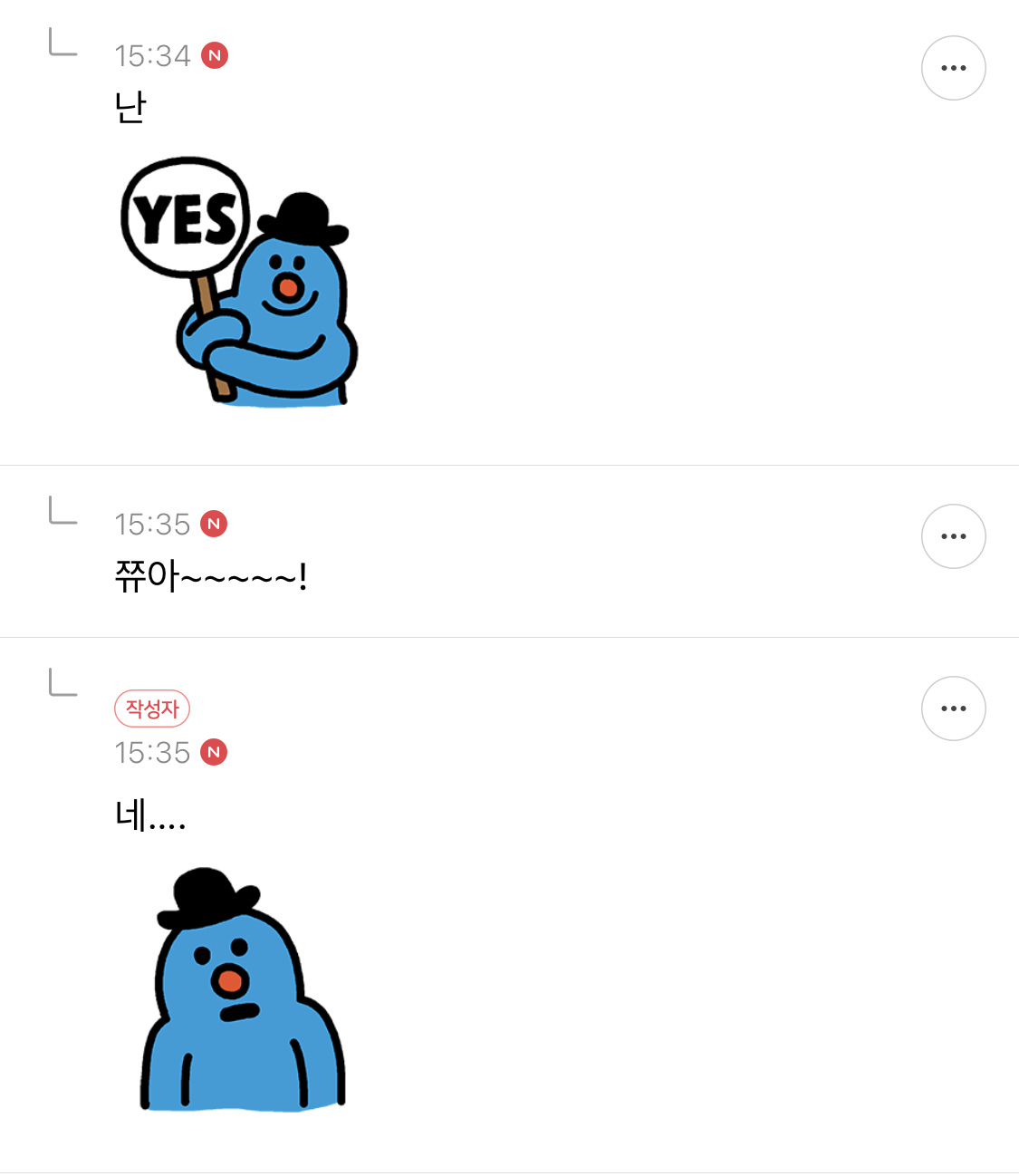Viewport: 1019px width, 1176px height.
Task: Open more options for the '난' reply
Action: click(954, 68)
